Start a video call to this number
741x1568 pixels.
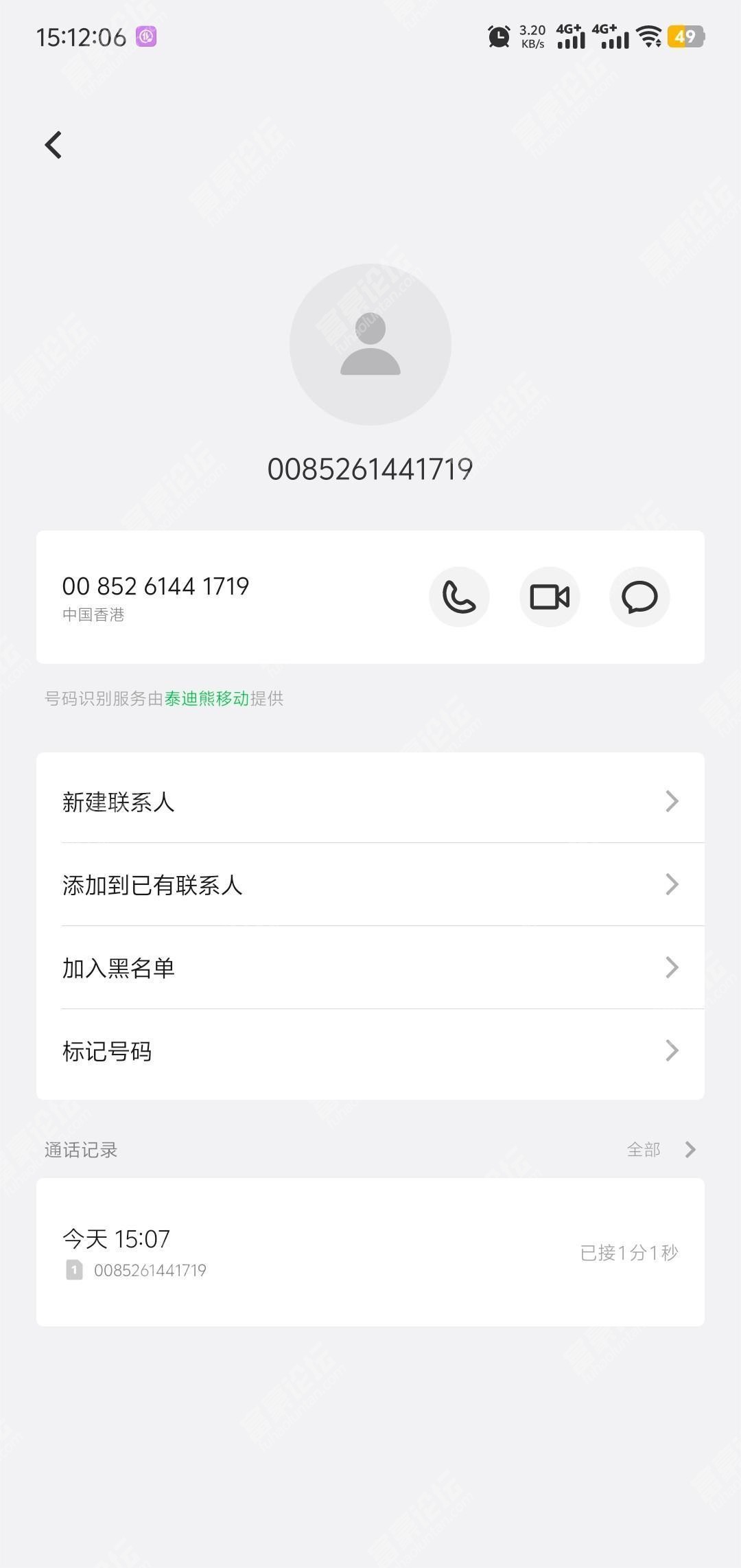[550, 597]
